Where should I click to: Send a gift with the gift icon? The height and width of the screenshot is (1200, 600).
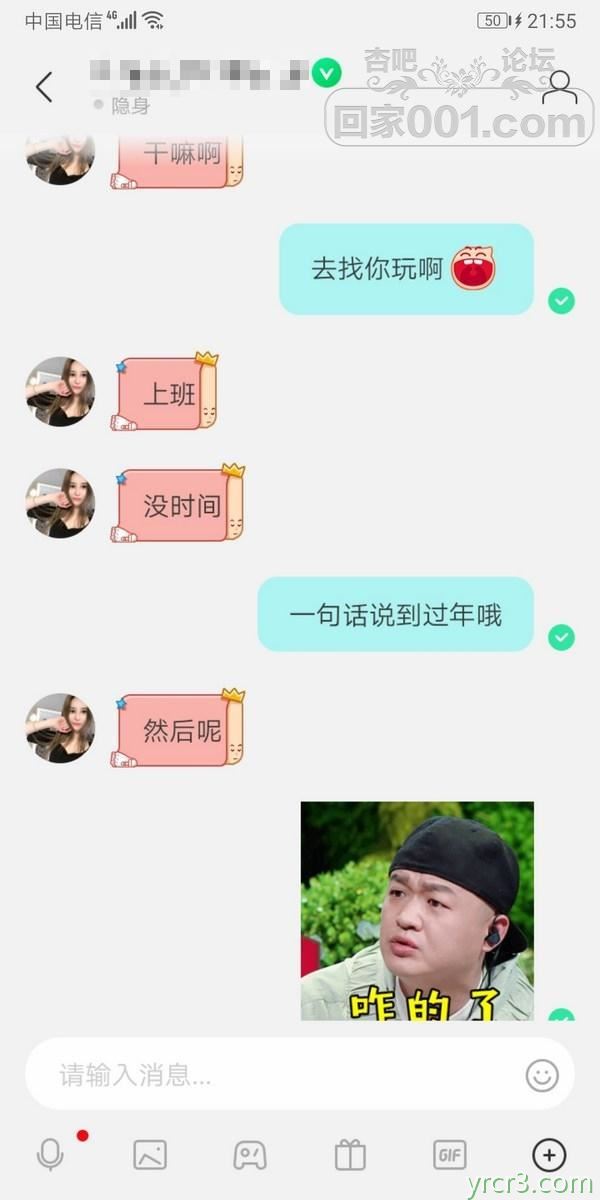coord(350,1155)
